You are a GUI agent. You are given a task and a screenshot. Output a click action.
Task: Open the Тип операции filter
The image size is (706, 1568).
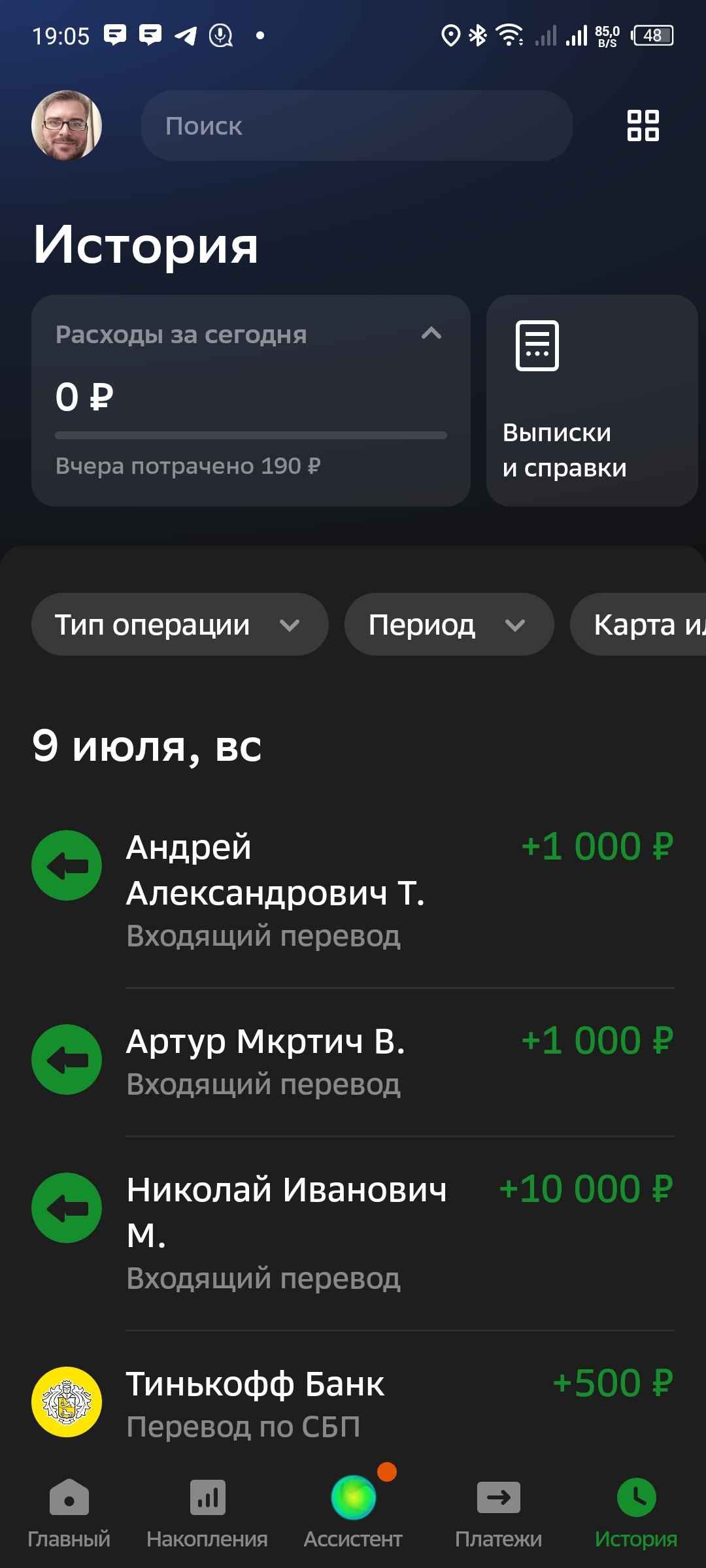[x=179, y=624]
